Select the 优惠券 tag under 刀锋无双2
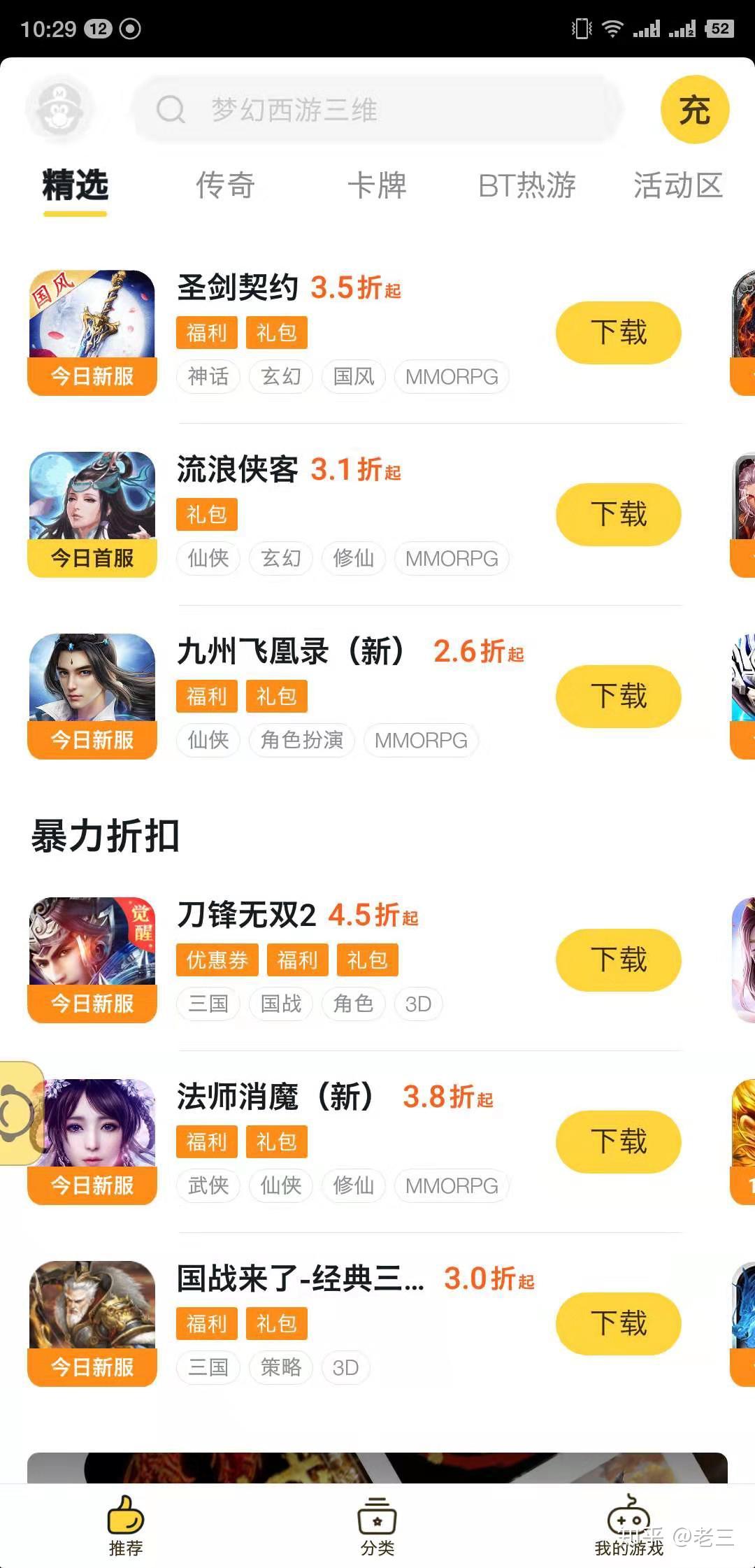Image resolution: width=755 pixels, height=1568 pixels. pyautogui.click(x=217, y=960)
